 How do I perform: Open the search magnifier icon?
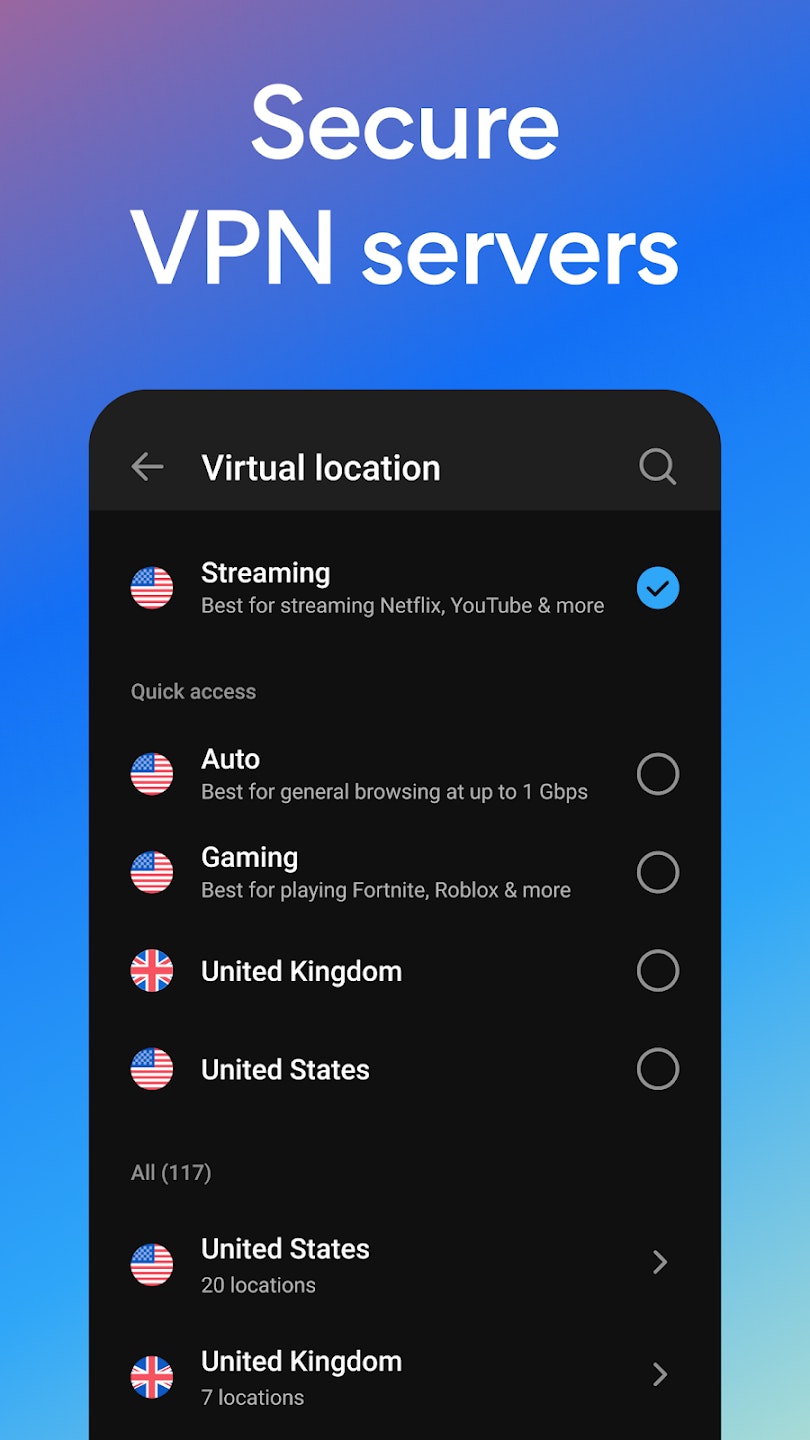tap(657, 467)
